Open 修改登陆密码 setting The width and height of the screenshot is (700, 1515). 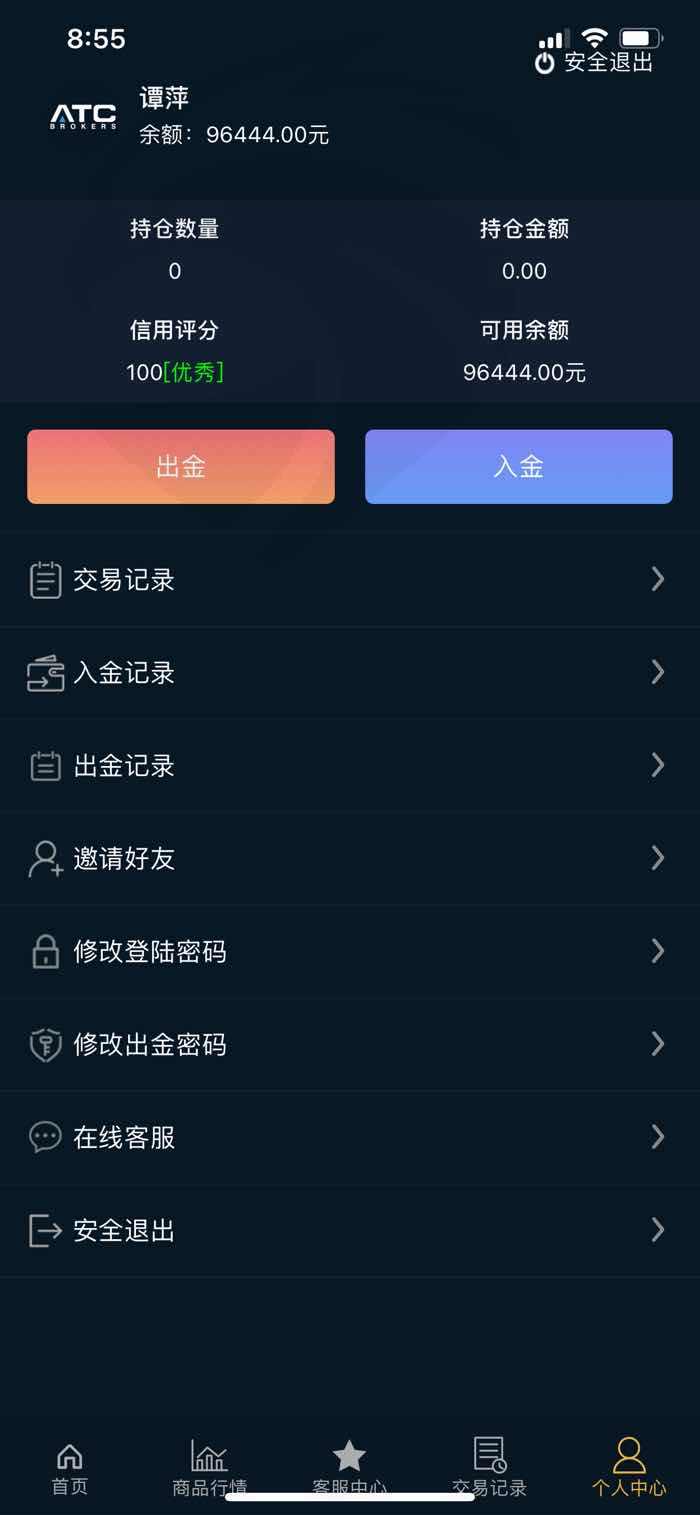tap(350, 952)
